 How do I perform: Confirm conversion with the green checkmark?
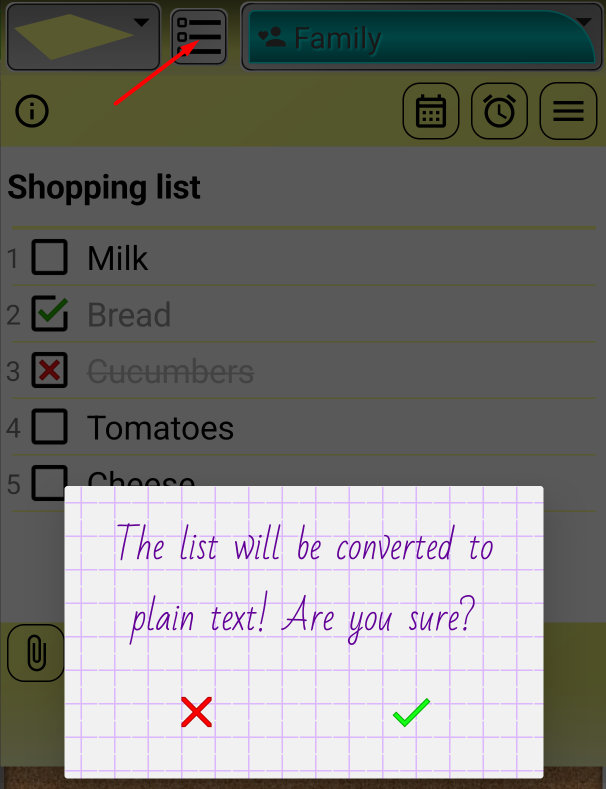point(411,713)
